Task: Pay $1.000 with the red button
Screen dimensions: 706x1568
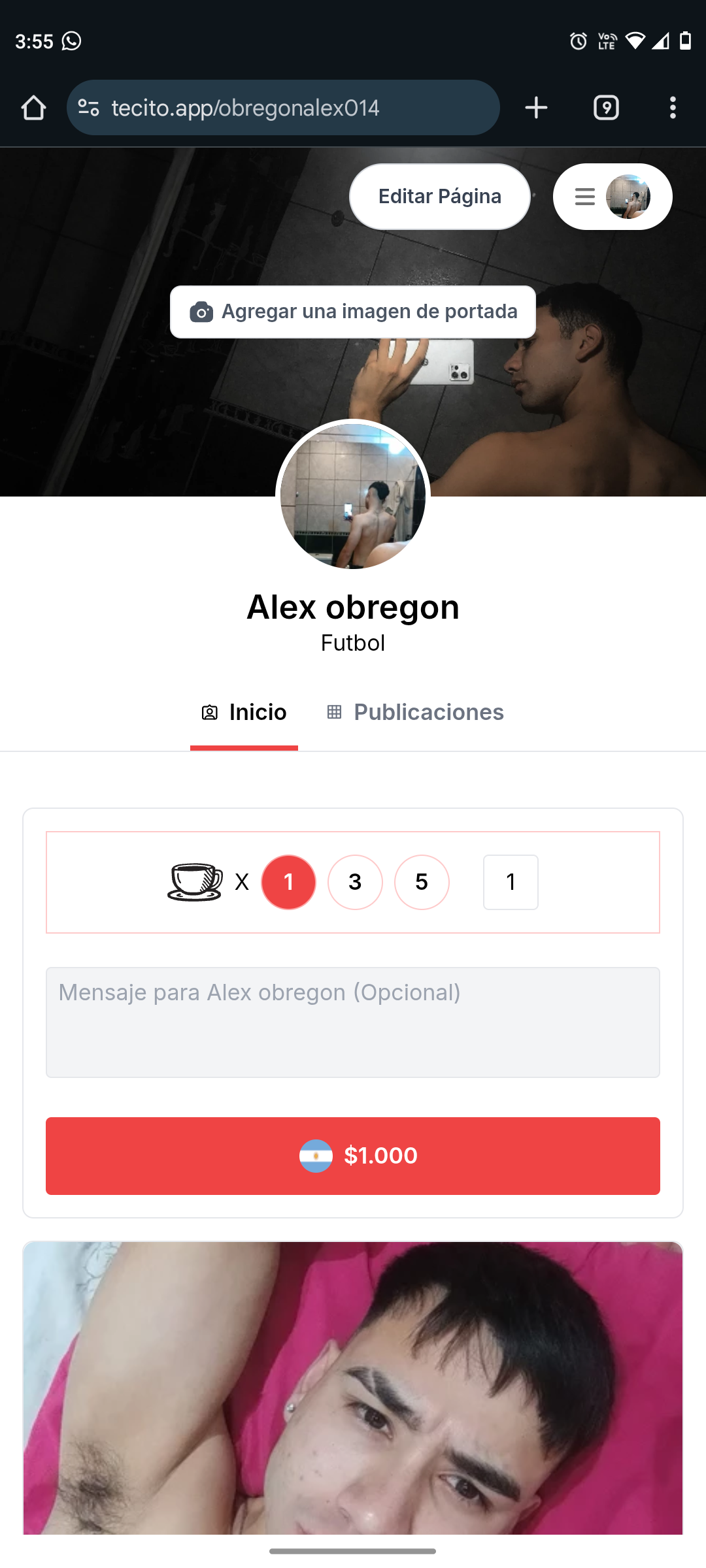Action: pyautogui.click(x=353, y=1156)
